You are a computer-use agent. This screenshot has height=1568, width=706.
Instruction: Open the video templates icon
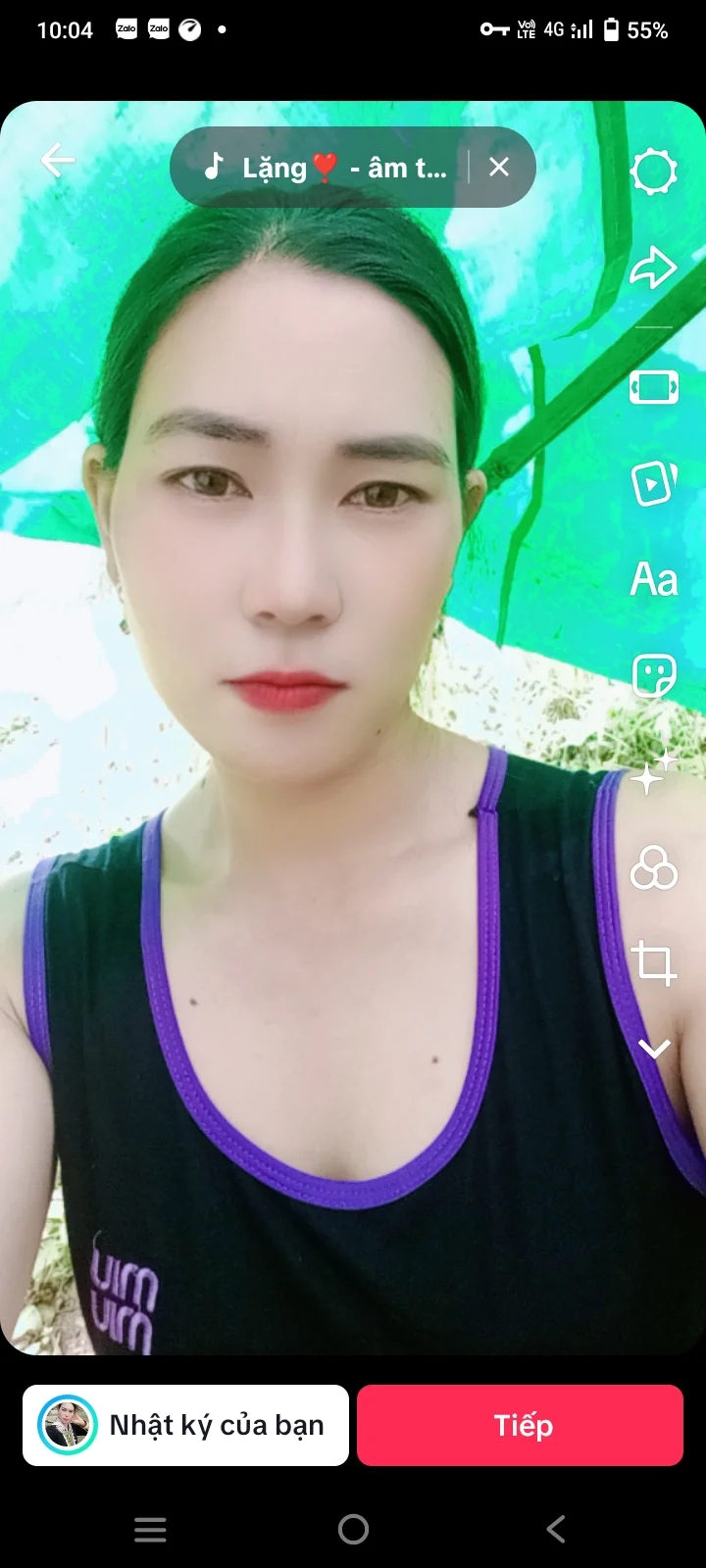click(653, 483)
